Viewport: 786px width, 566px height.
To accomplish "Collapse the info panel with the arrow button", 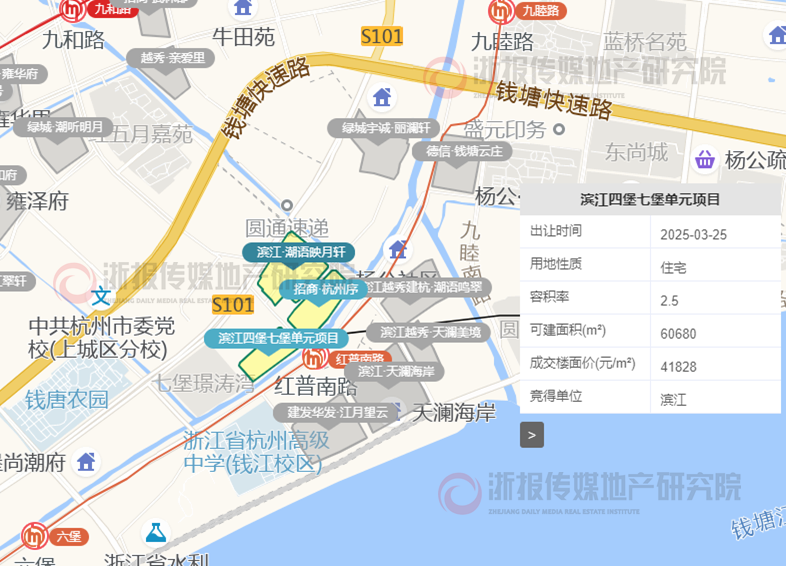I will pos(532,435).
